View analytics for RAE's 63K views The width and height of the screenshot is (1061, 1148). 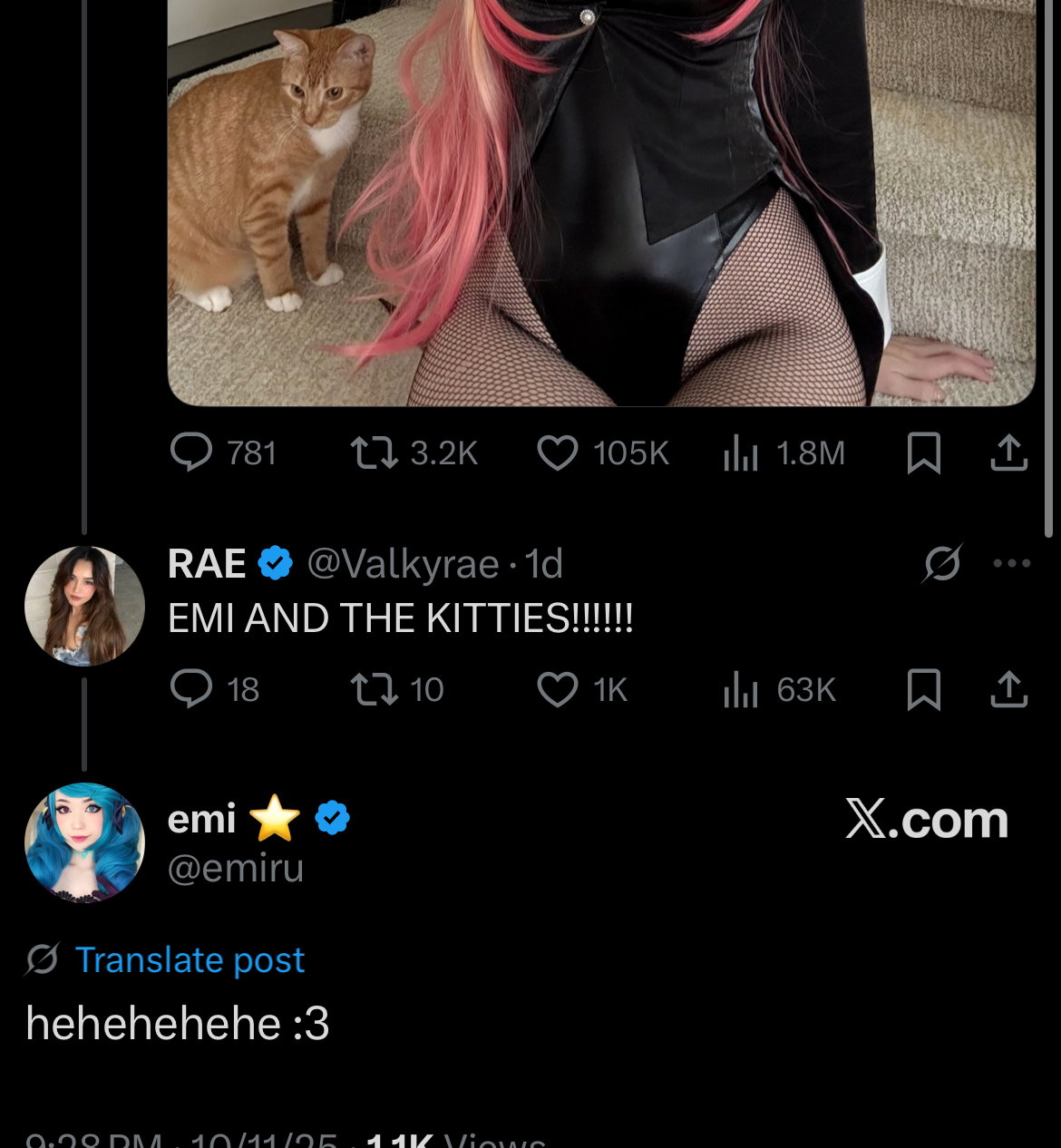(x=741, y=689)
